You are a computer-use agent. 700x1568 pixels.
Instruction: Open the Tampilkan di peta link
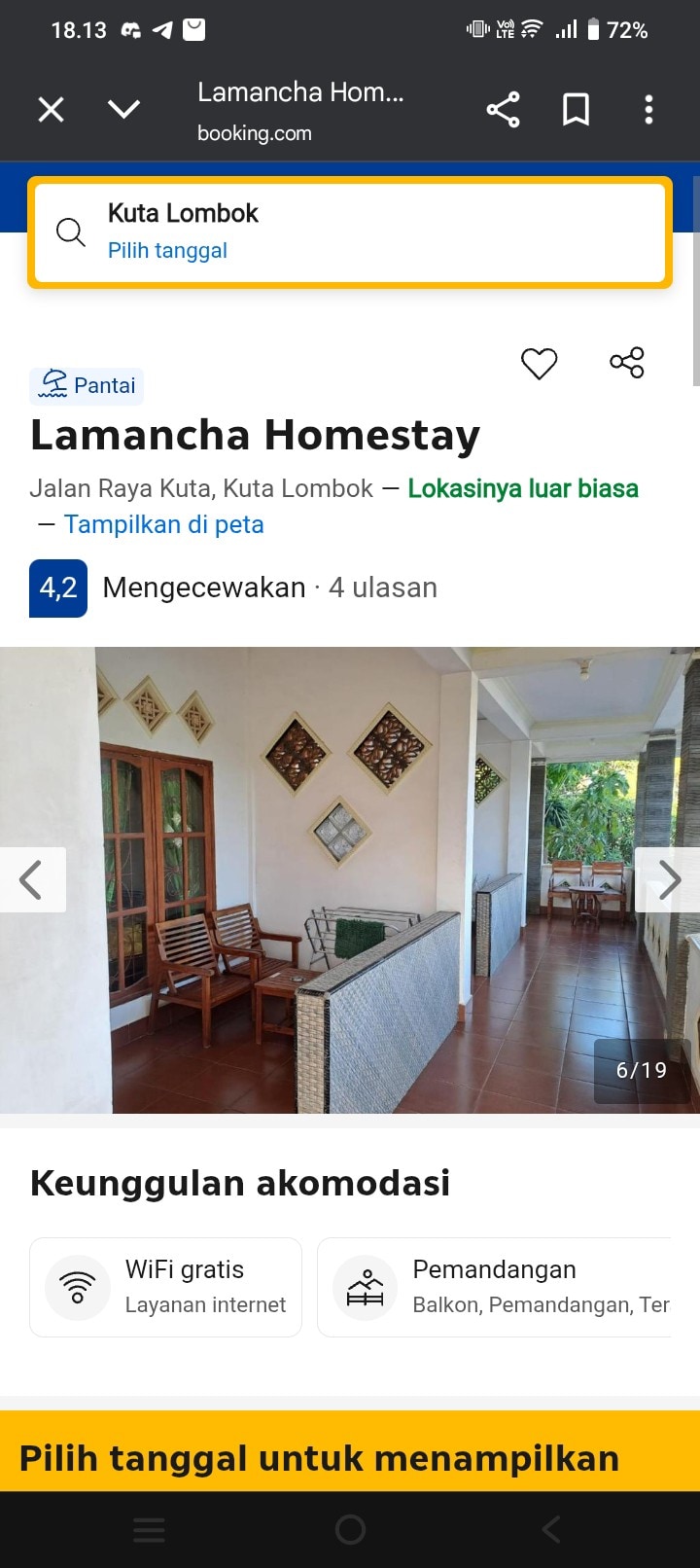[x=163, y=525]
